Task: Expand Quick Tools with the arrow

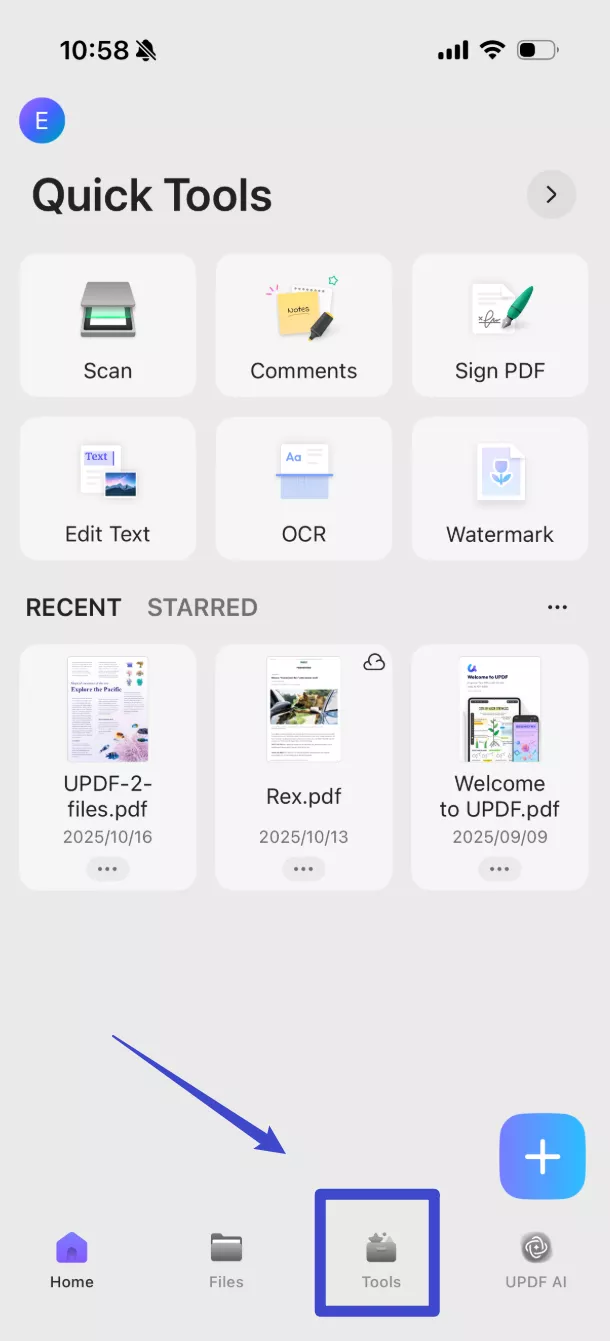Action: [x=551, y=195]
